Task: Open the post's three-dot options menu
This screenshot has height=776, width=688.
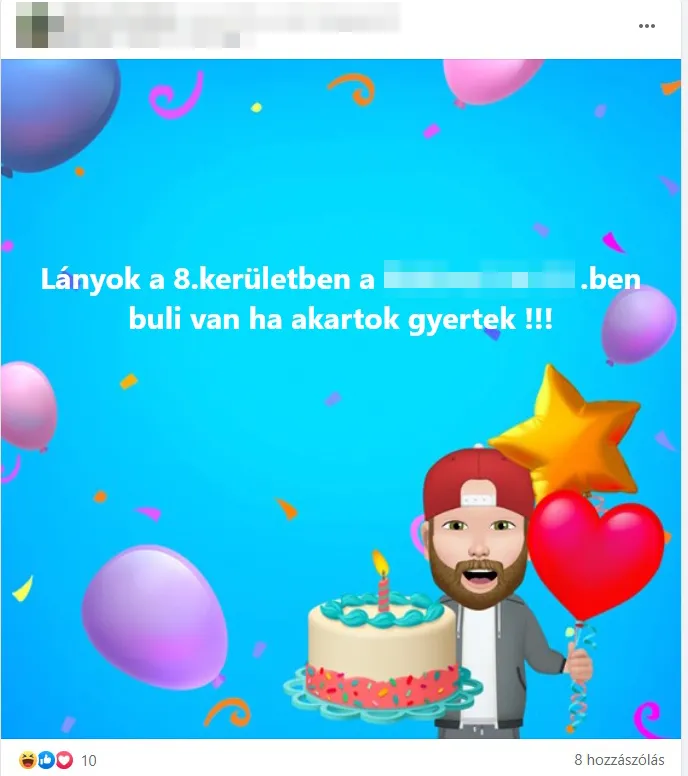Action: [x=647, y=27]
